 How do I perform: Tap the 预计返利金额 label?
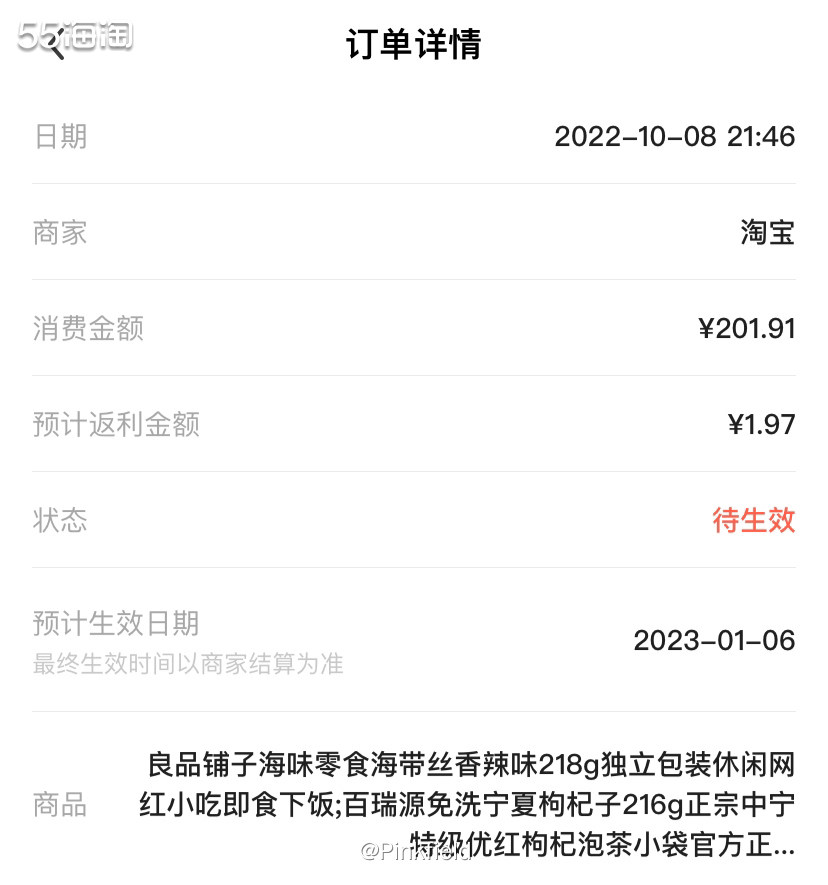(116, 425)
